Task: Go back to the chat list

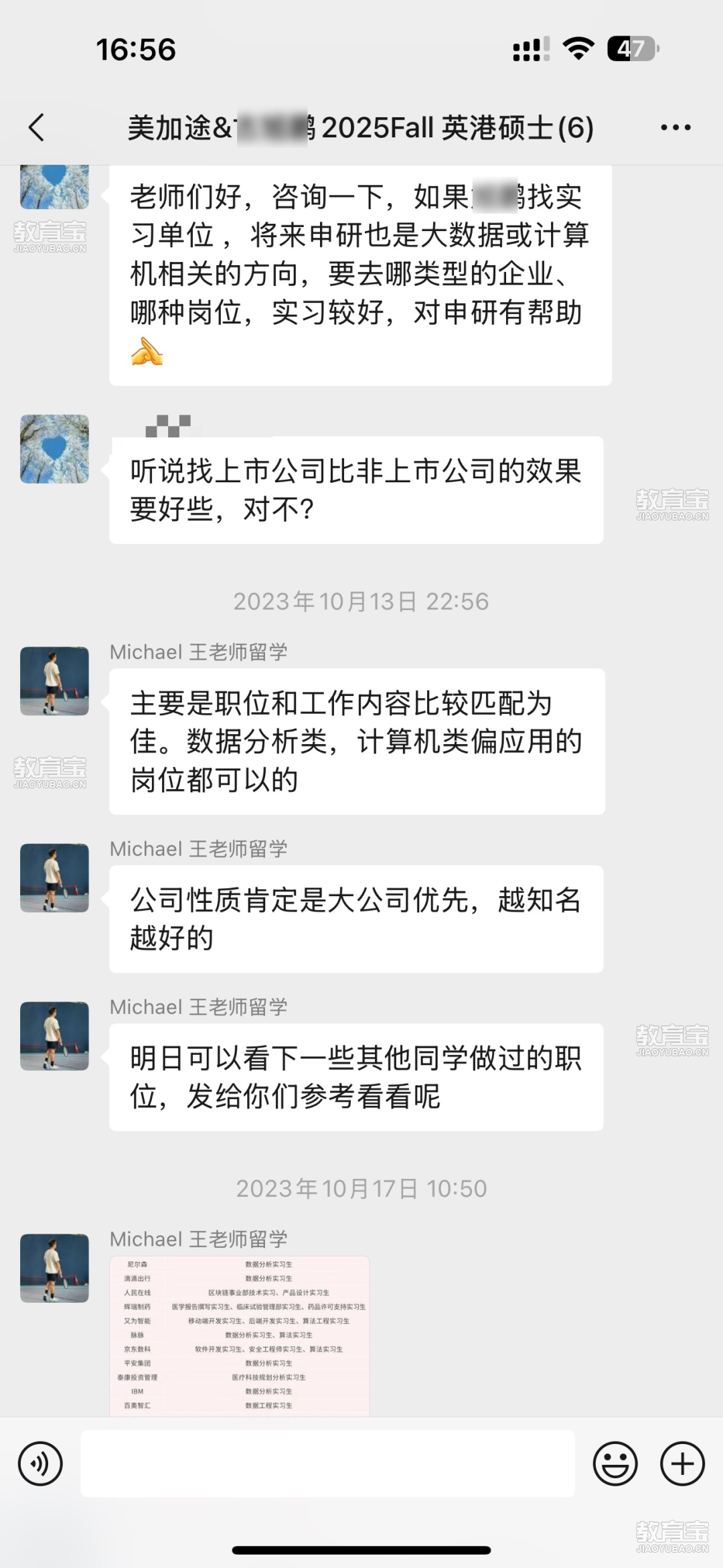Action: 37,127
